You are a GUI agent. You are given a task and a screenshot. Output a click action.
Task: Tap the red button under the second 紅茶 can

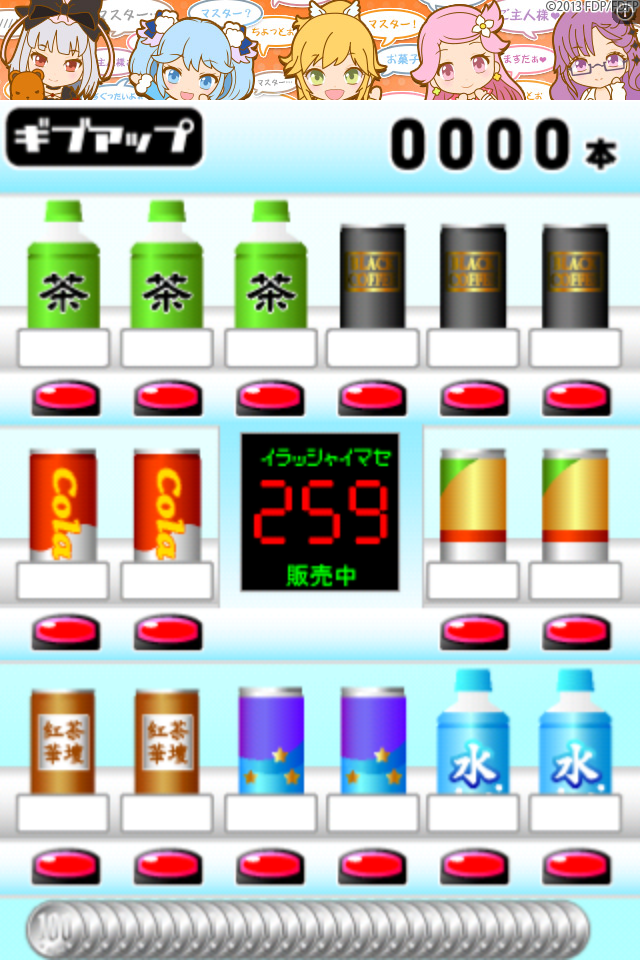168,866
